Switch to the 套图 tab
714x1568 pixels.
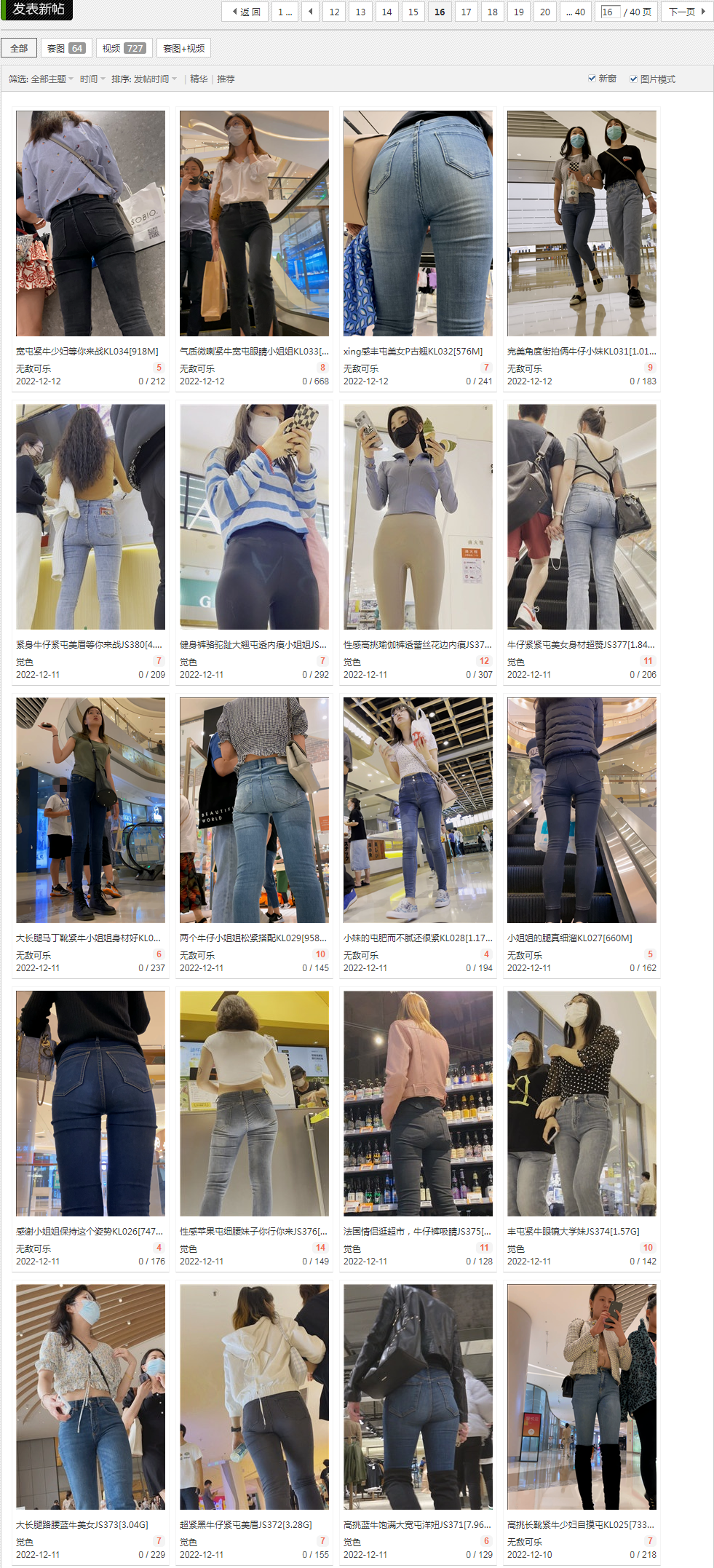66,49
